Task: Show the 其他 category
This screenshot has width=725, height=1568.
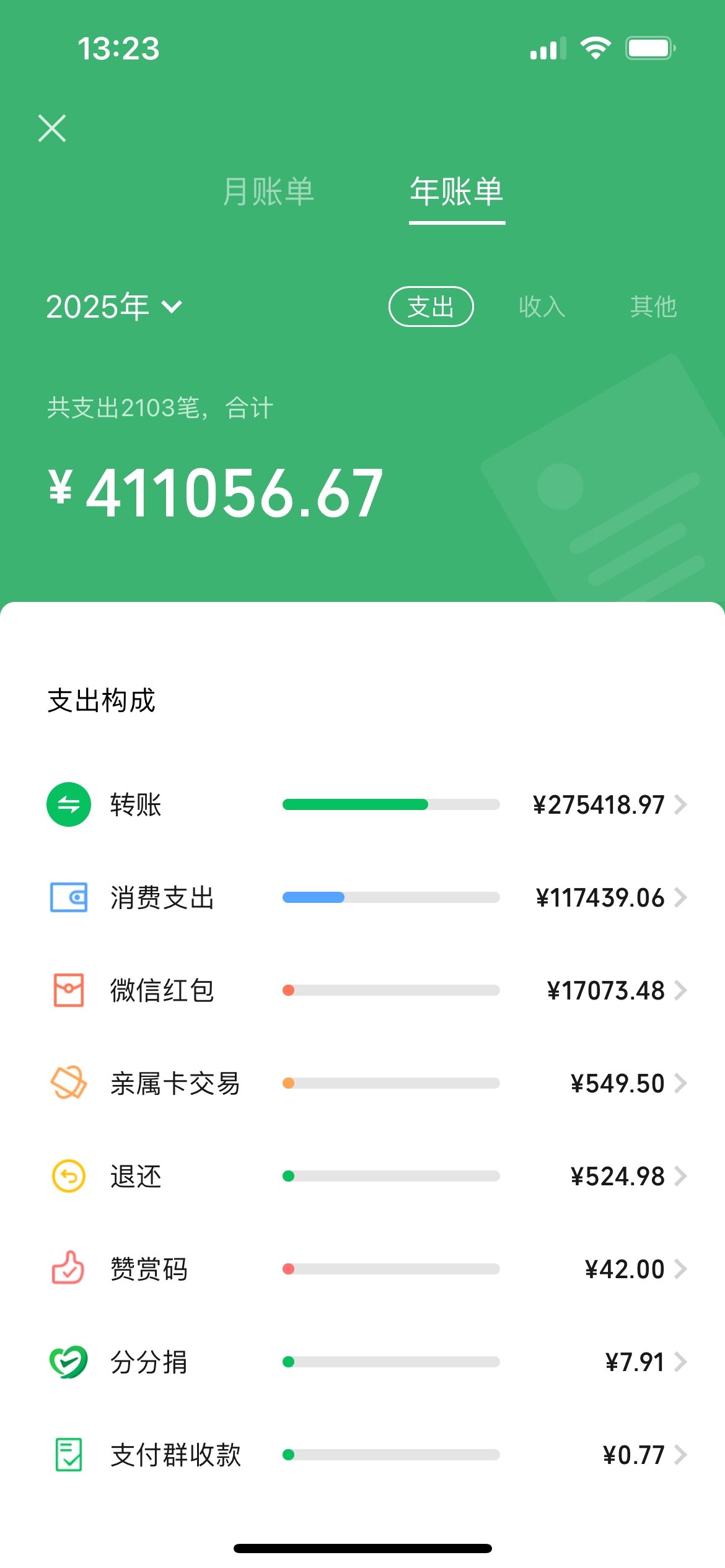Action: click(x=654, y=307)
